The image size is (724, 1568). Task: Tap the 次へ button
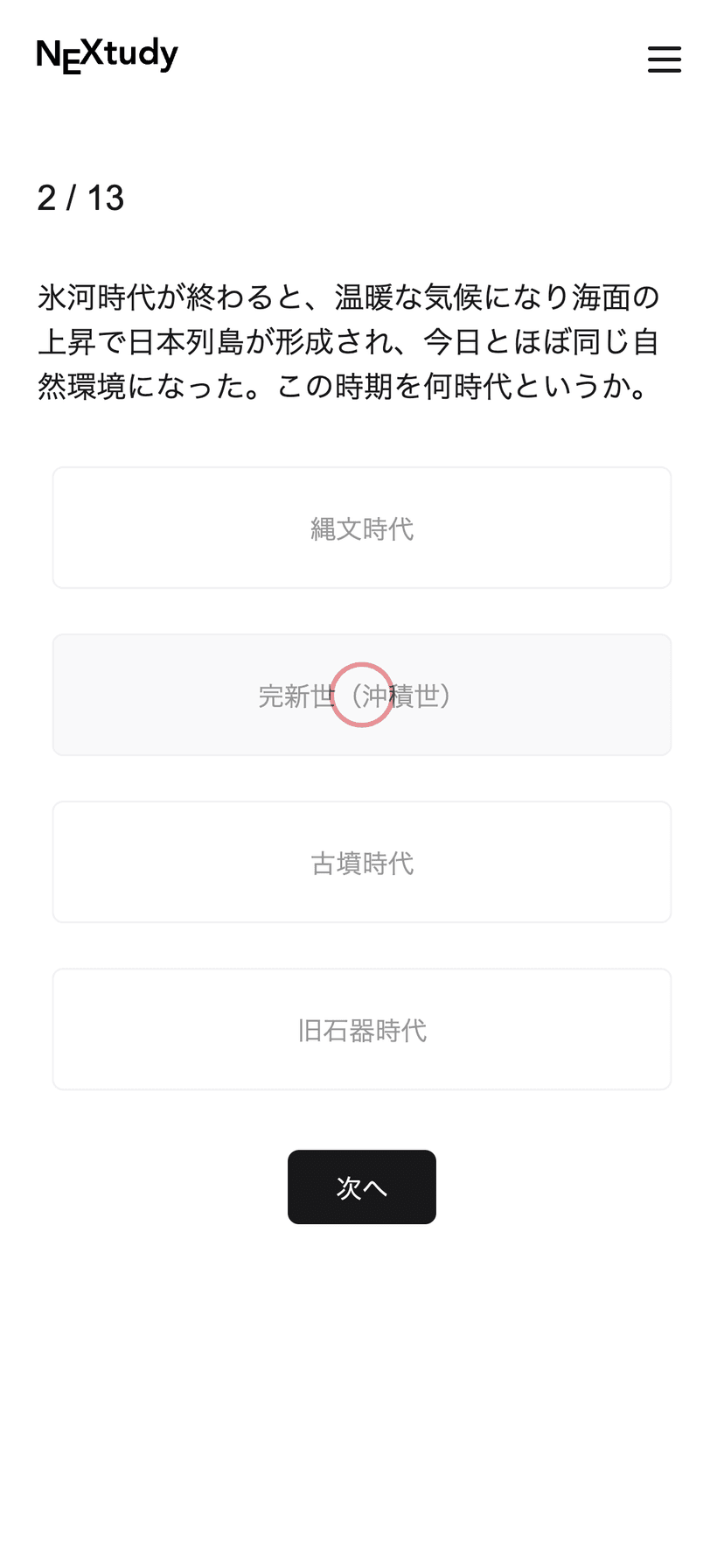362,1187
